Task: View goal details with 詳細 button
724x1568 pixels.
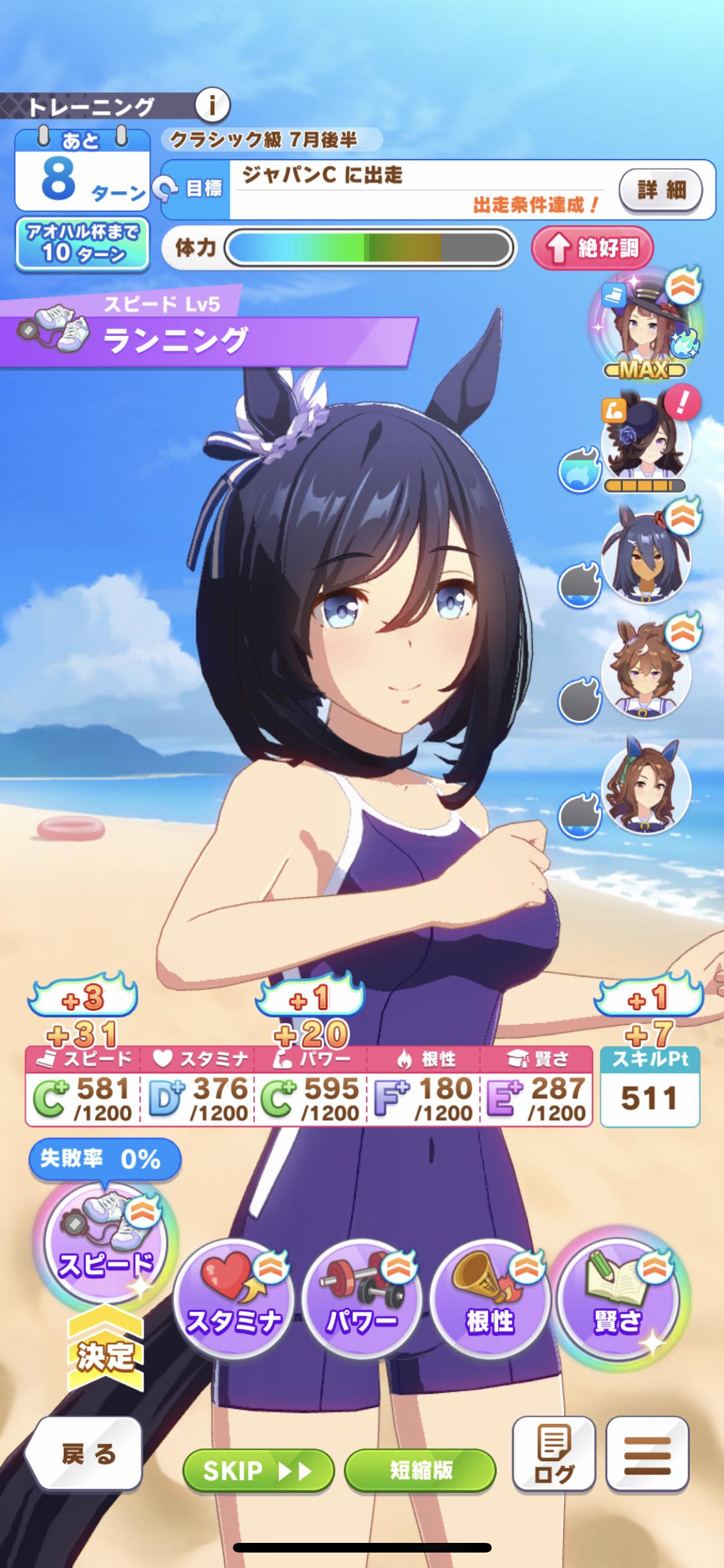Action: pyautogui.click(x=660, y=190)
